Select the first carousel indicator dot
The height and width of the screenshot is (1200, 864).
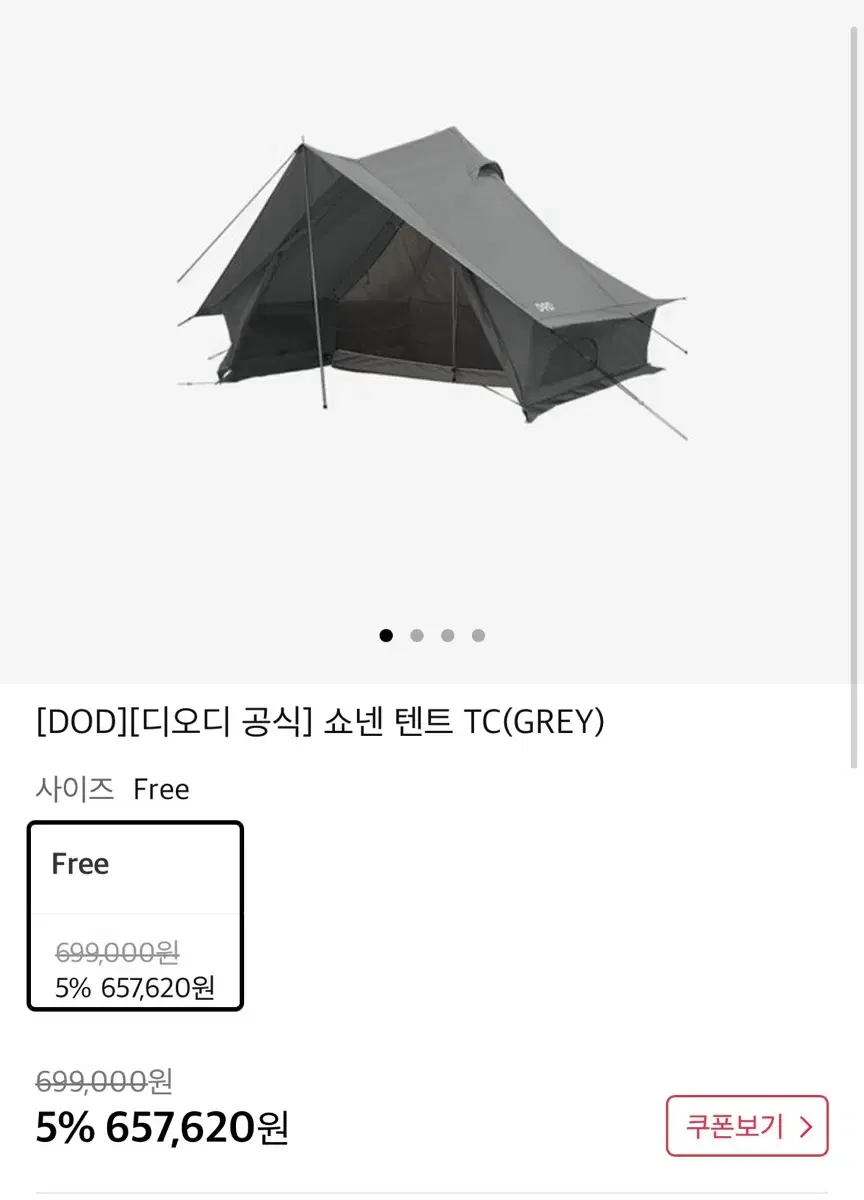click(386, 635)
